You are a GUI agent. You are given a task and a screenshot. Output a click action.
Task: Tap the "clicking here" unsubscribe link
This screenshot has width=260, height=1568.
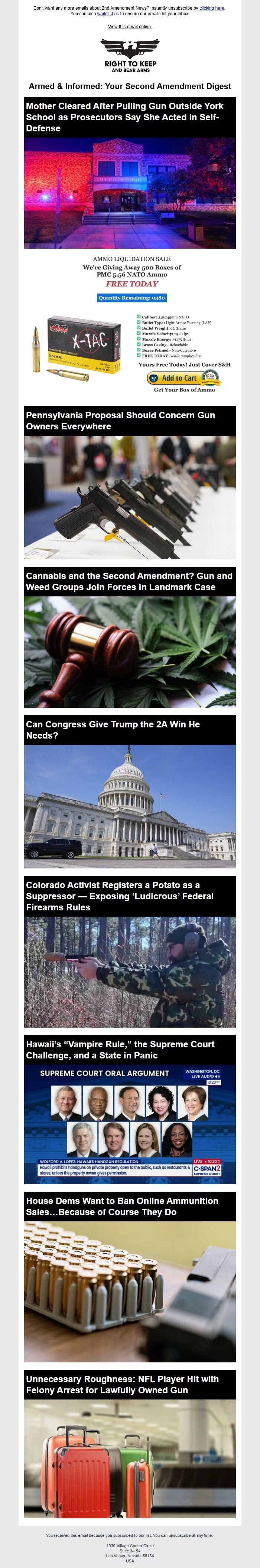tap(212, 9)
